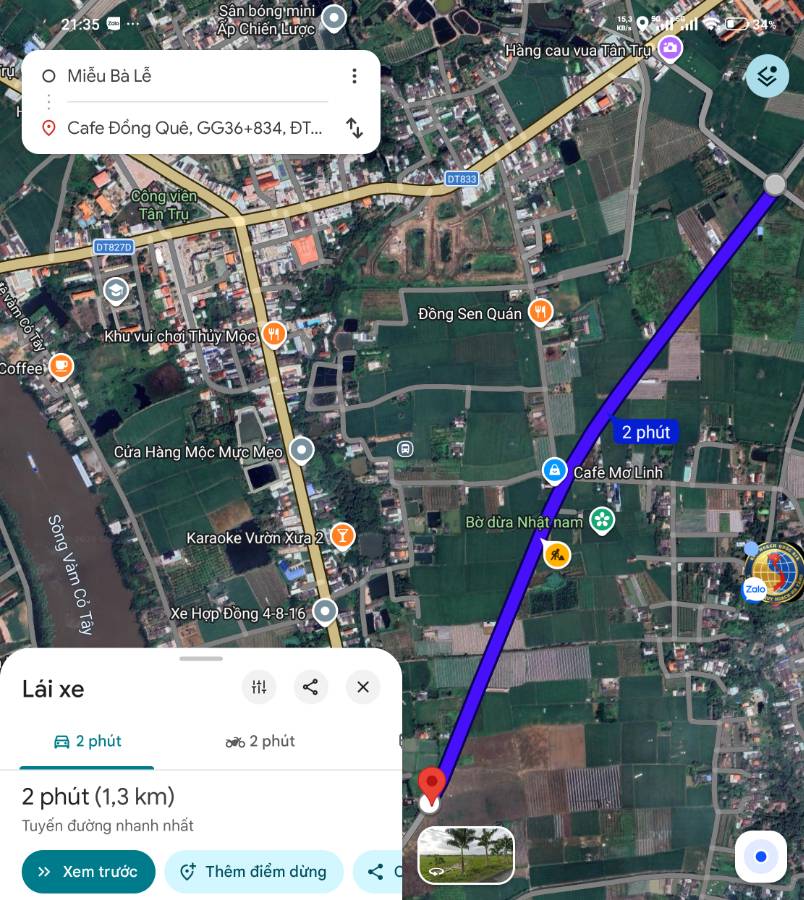Switch to the car travel mode tab

click(x=88, y=741)
